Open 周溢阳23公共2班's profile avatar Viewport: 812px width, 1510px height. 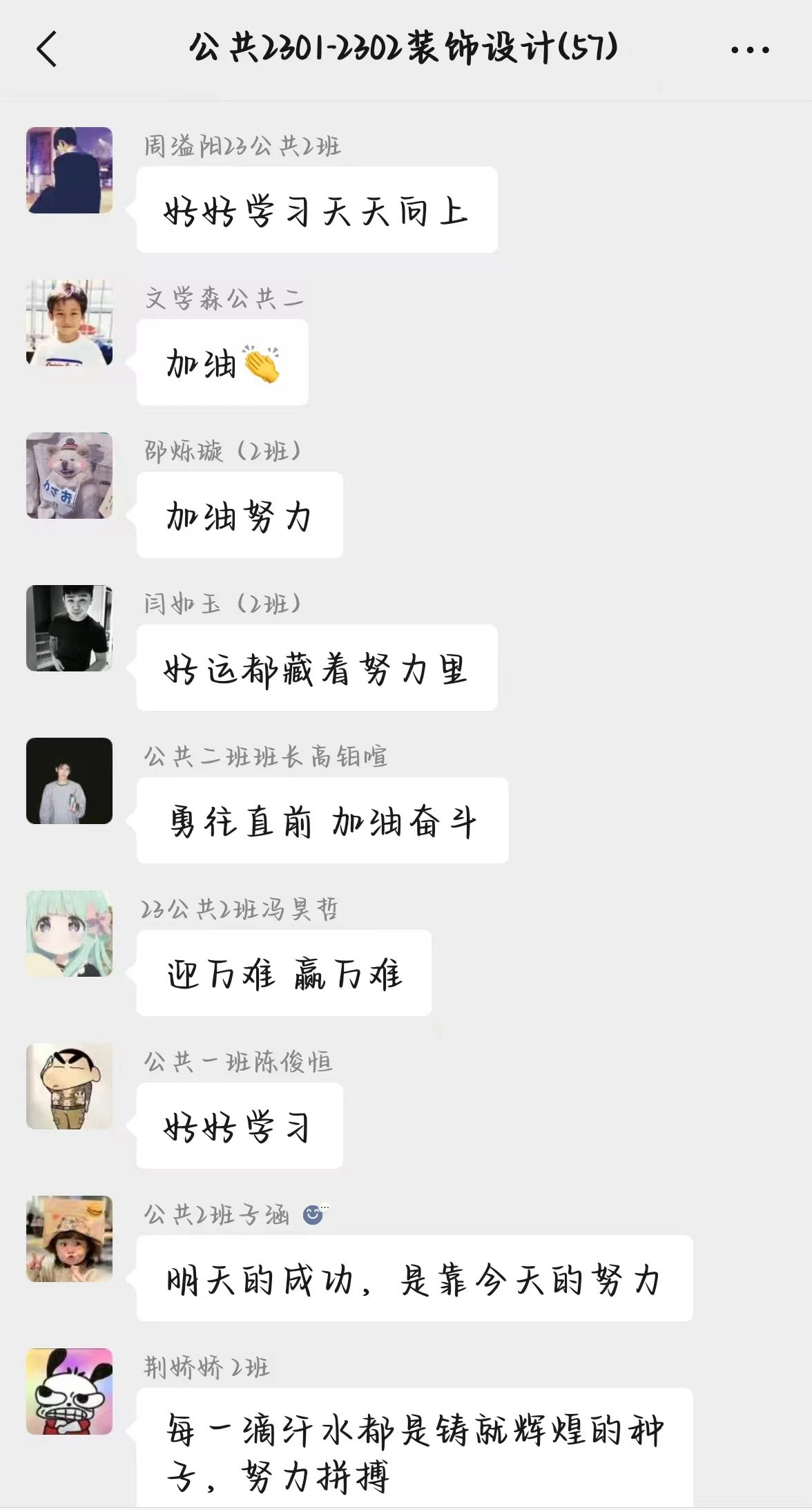tap(69, 170)
